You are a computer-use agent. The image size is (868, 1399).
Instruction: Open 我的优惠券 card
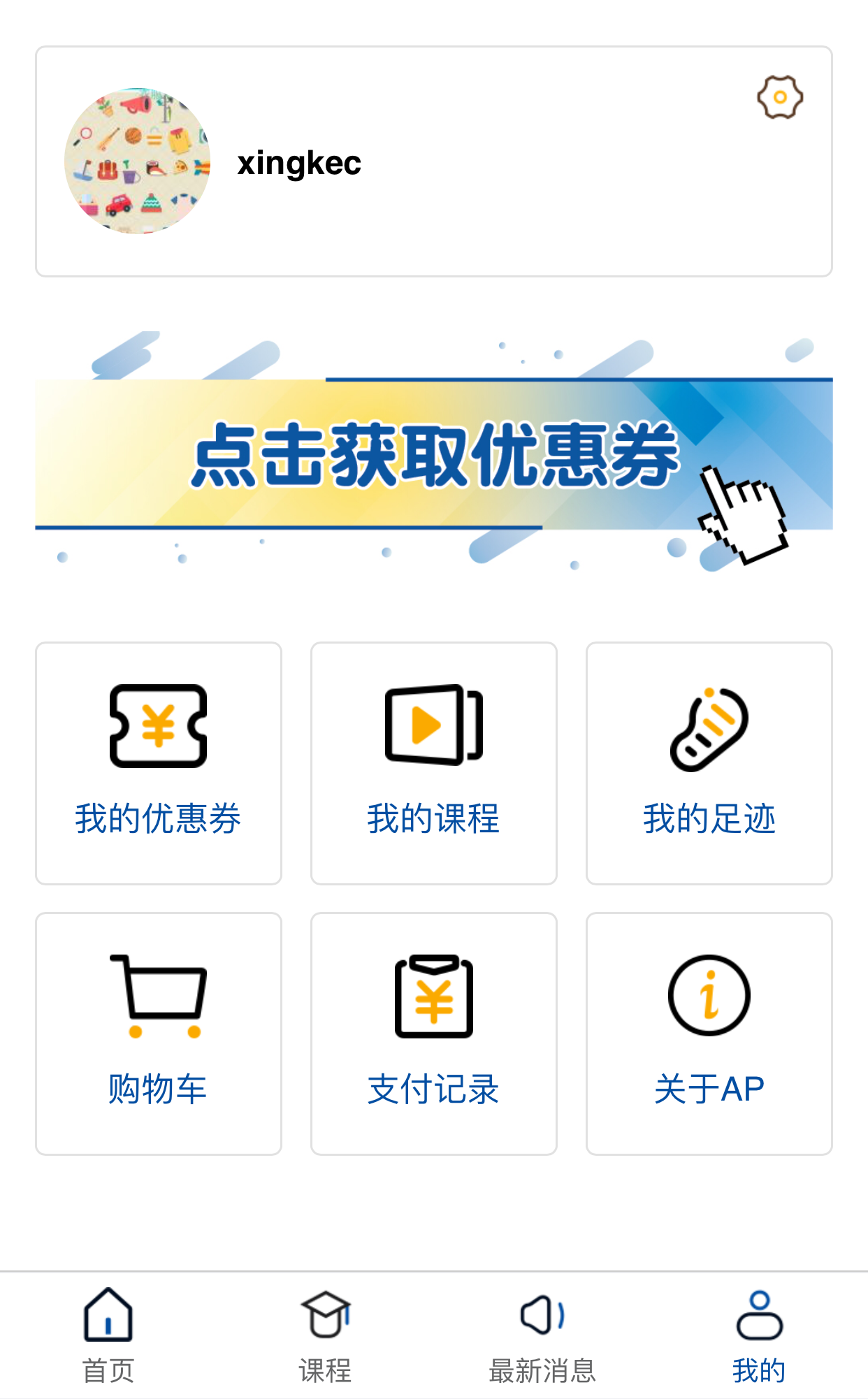coord(159,763)
